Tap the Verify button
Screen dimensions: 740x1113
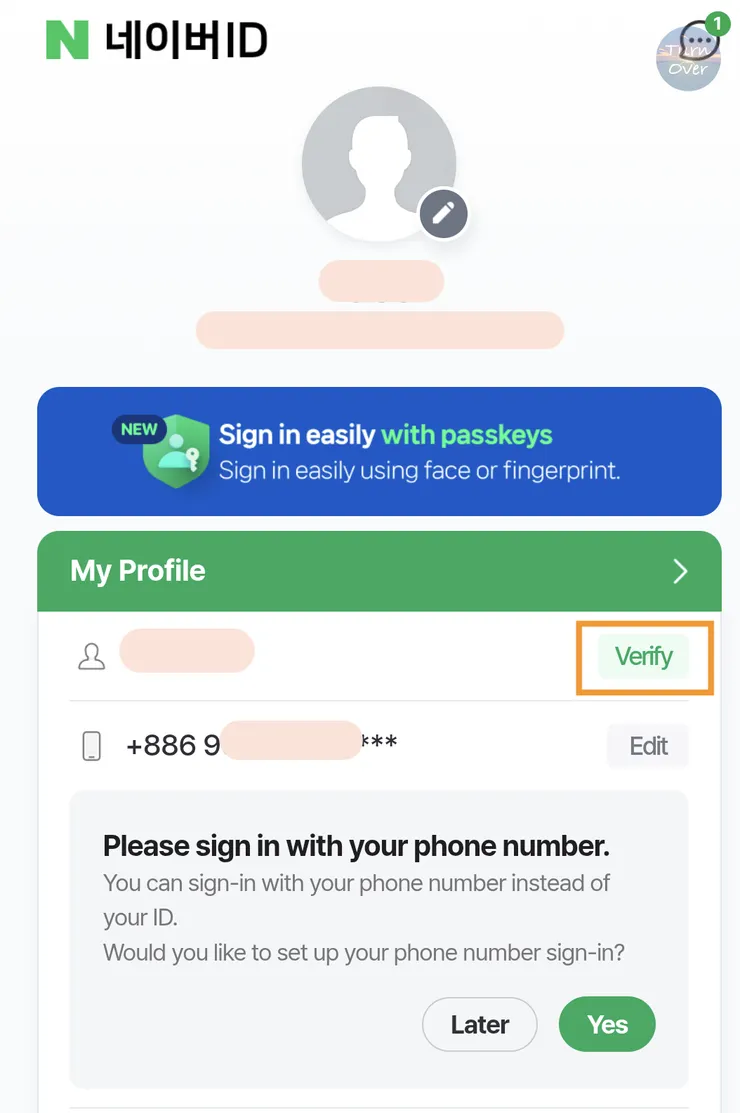point(644,657)
